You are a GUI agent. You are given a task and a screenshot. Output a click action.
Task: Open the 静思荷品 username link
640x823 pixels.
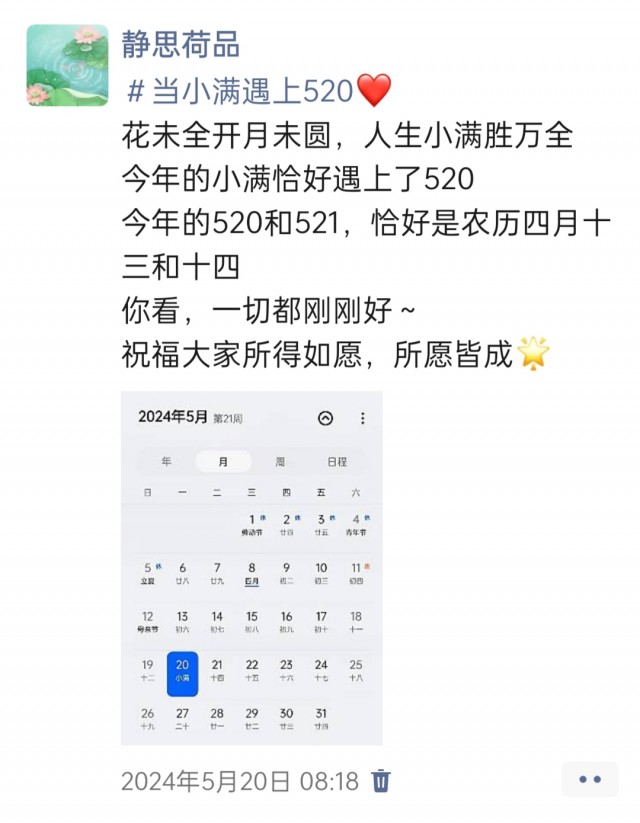(180, 45)
